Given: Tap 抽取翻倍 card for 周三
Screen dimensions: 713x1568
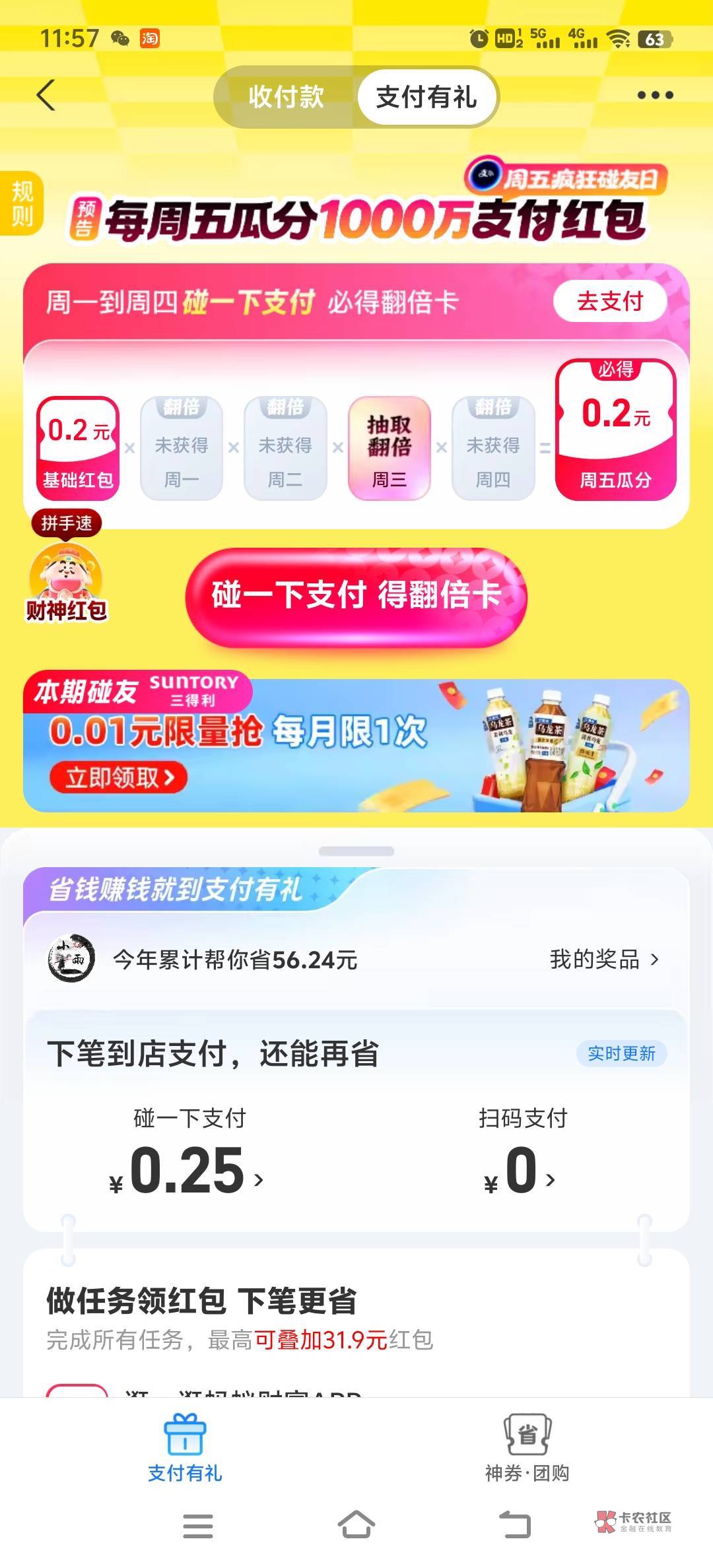Looking at the screenshot, I should coord(390,447).
